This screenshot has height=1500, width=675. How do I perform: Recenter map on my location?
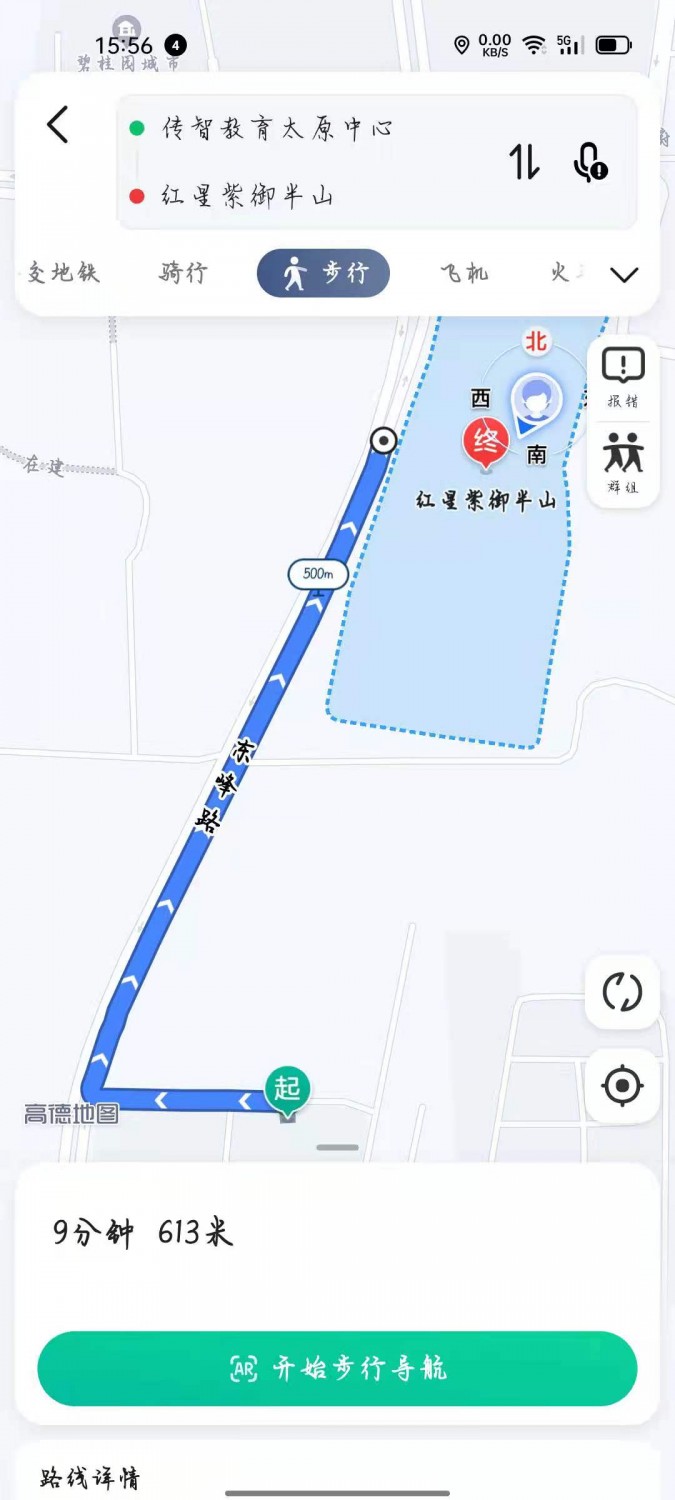622,1086
